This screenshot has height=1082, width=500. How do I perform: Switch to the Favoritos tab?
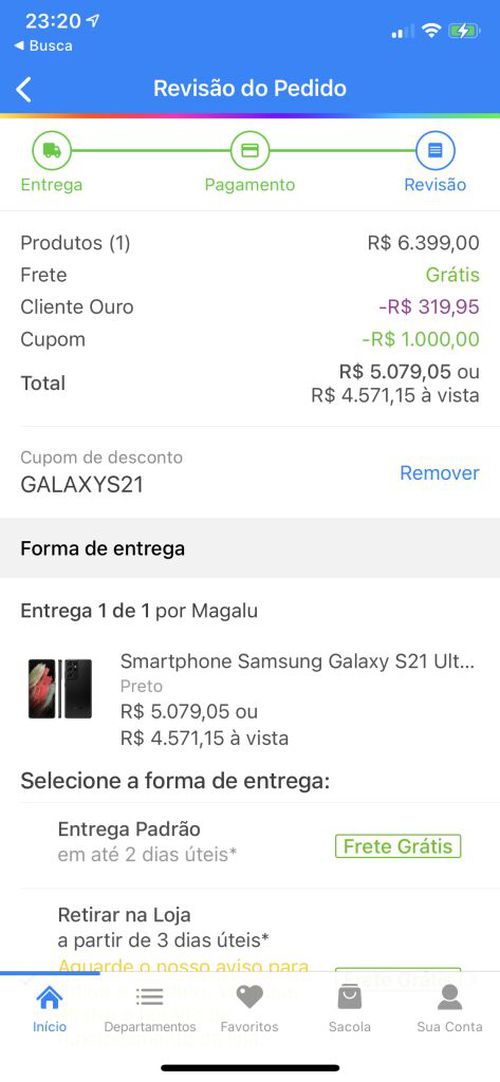click(250, 1008)
